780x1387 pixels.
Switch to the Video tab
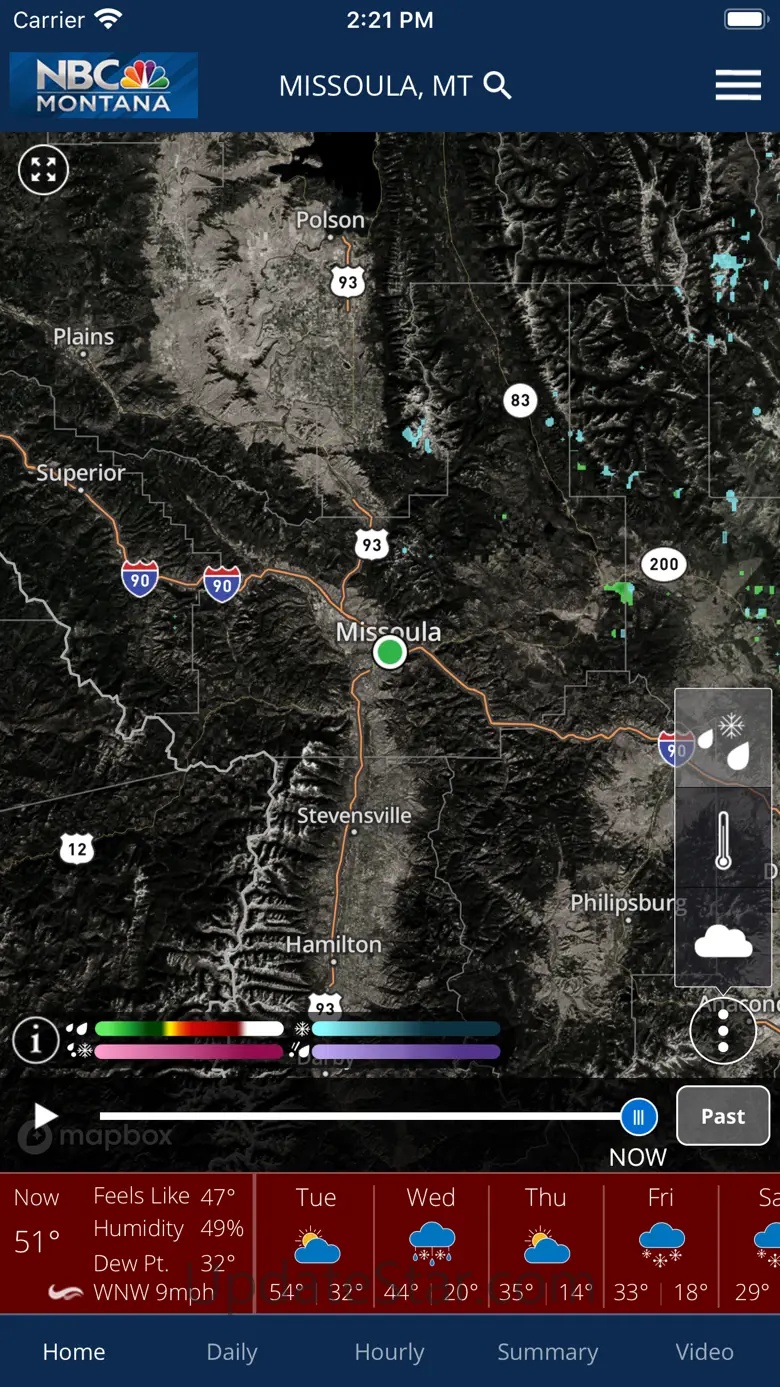pyautogui.click(x=704, y=1352)
